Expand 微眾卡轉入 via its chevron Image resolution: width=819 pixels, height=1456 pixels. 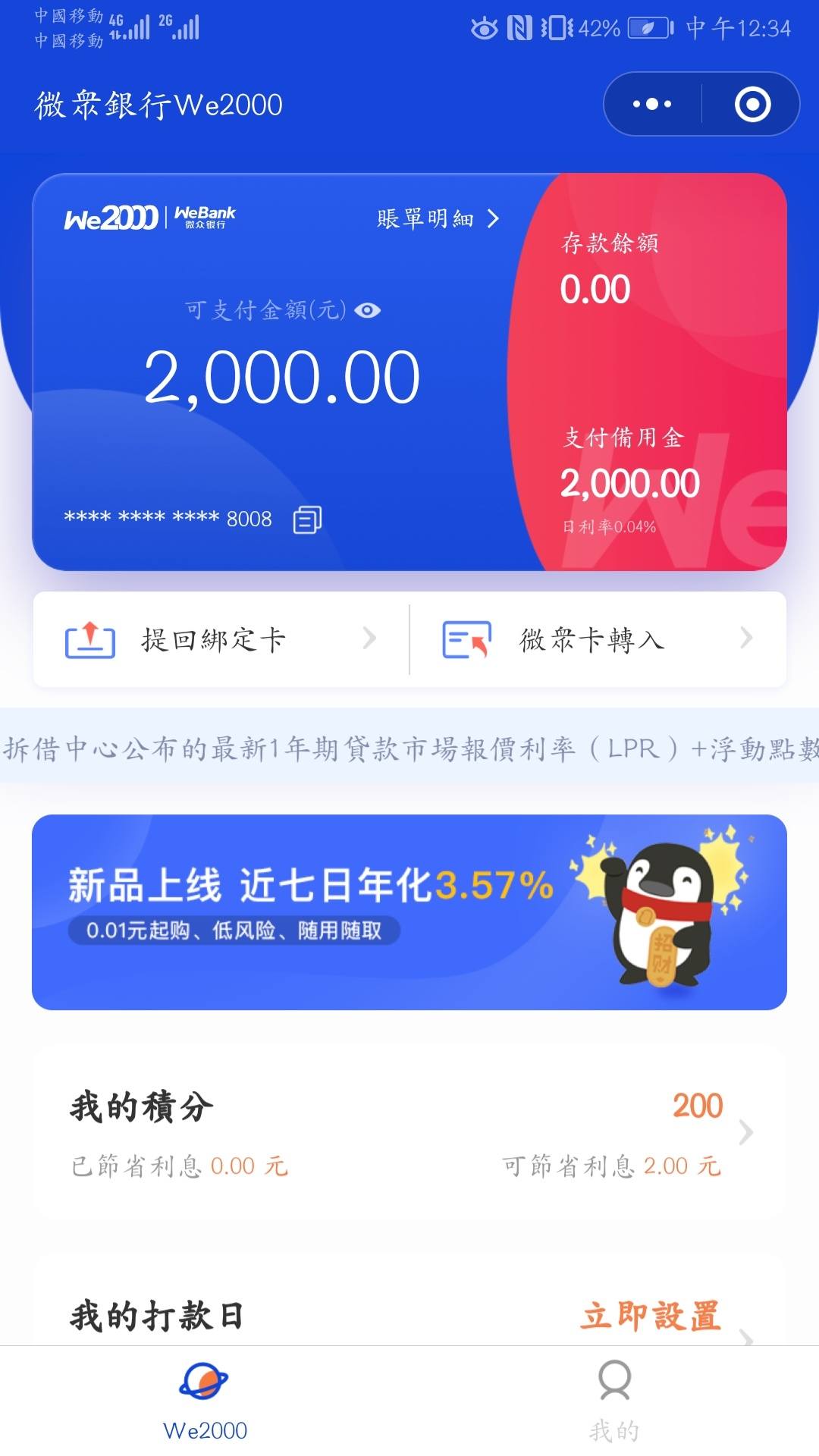click(747, 639)
